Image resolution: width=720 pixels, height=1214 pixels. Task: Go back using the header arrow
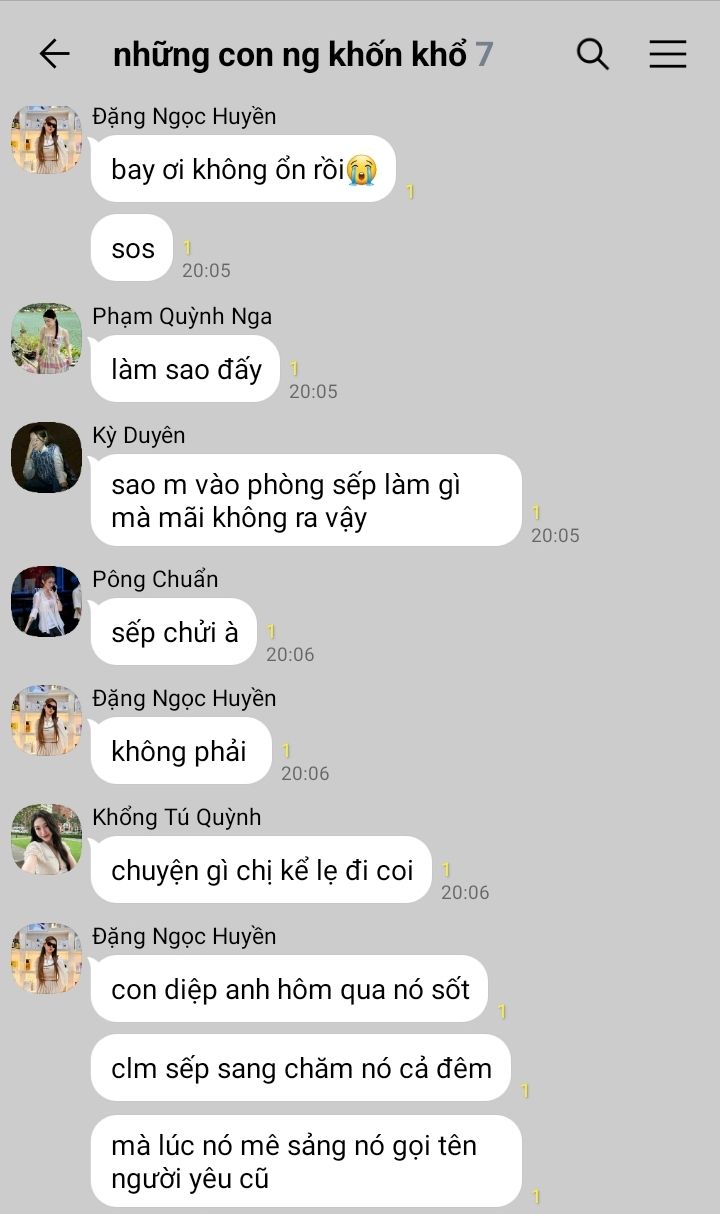click(x=54, y=54)
